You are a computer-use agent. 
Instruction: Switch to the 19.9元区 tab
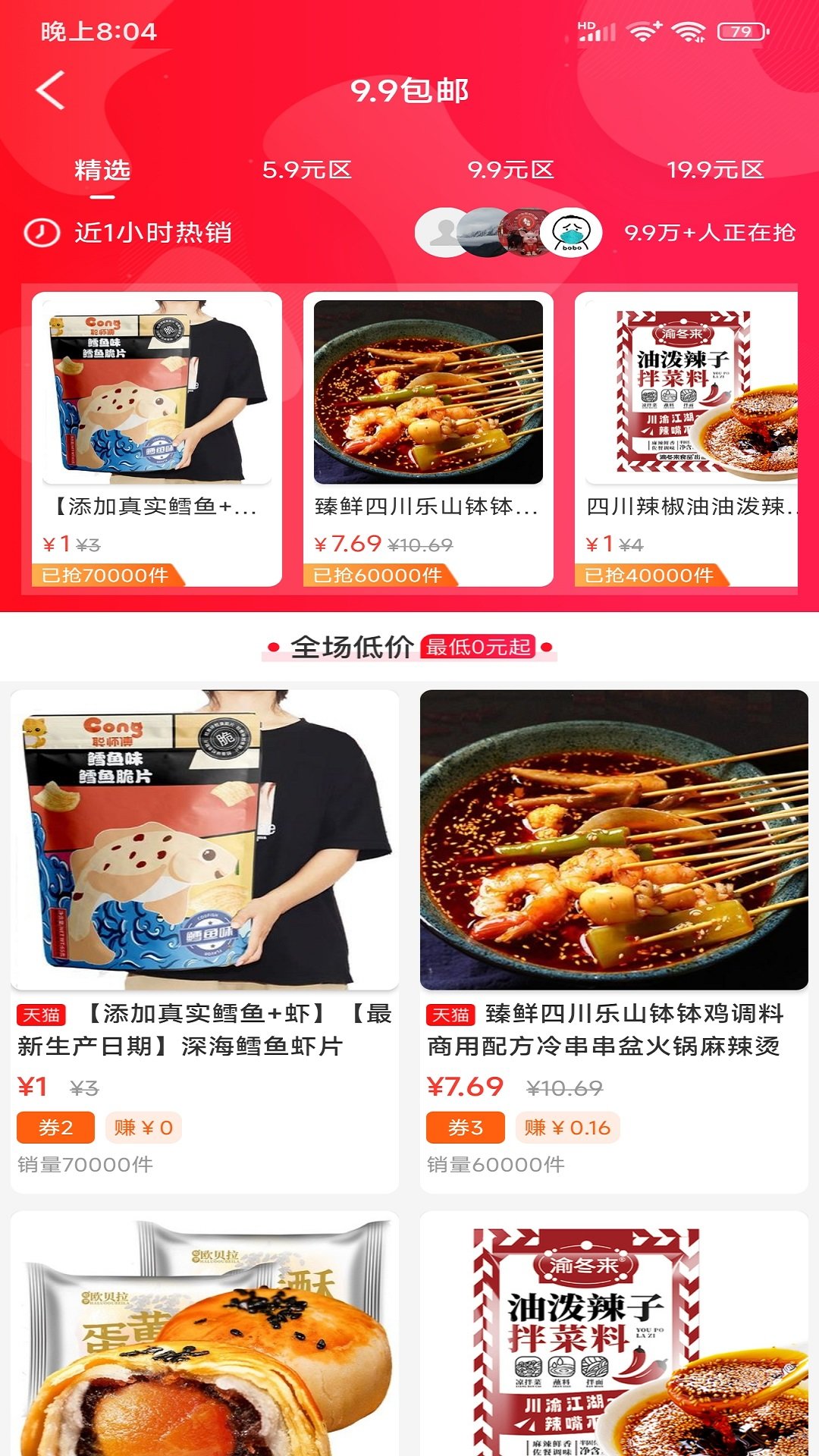tap(717, 171)
